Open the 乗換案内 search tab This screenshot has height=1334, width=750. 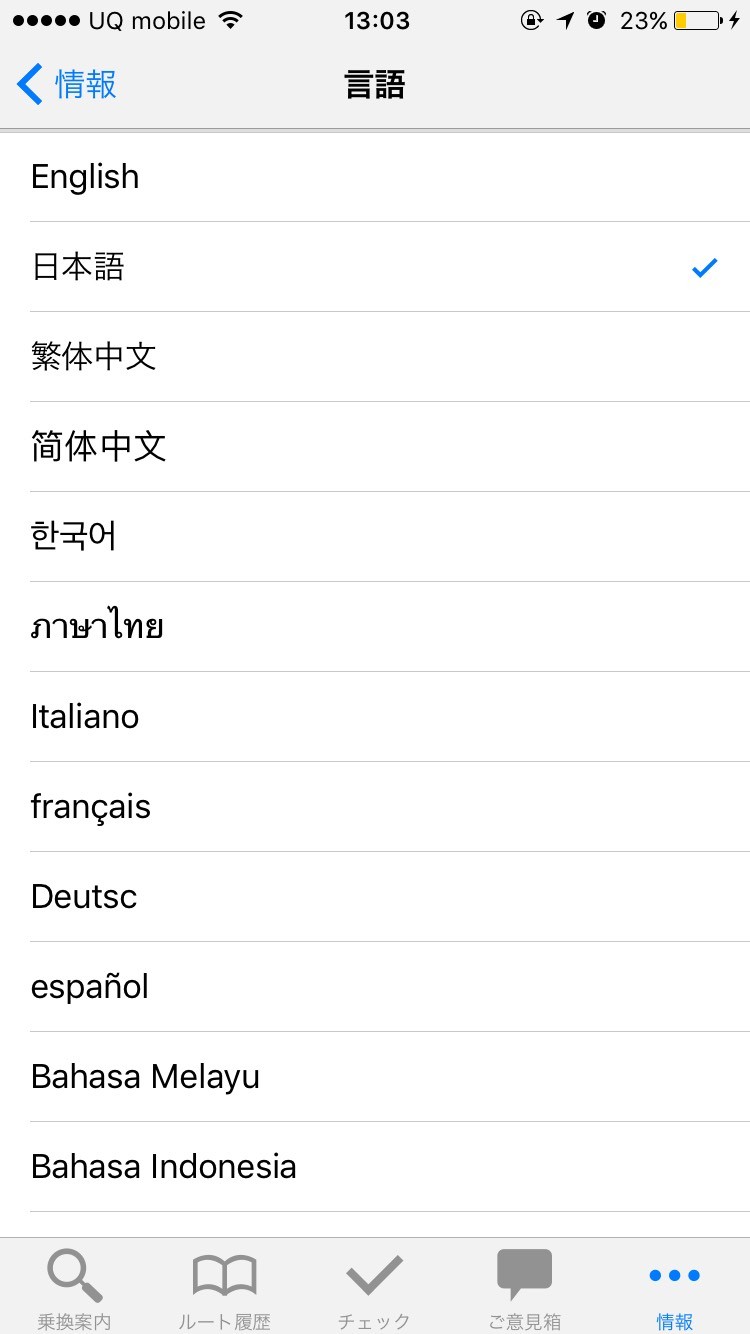pyautogui.click(x=75, y=1288)
